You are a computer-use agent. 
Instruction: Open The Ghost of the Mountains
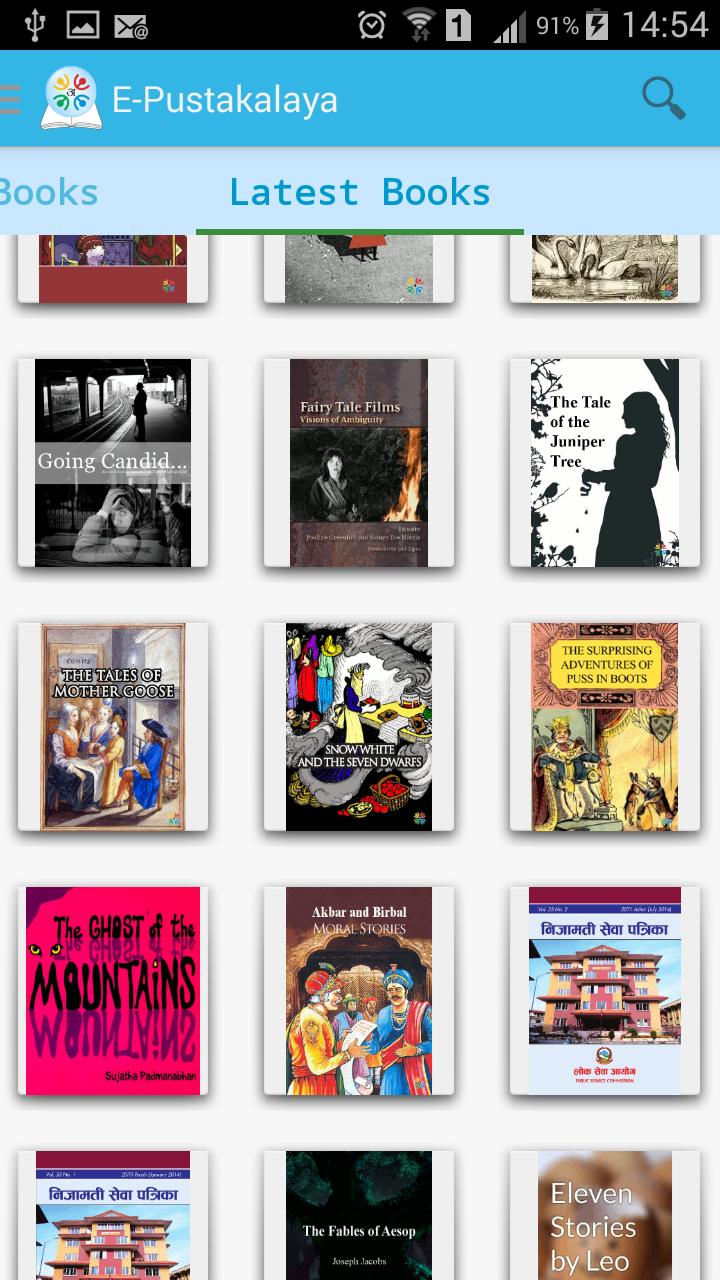pos(112,990)
